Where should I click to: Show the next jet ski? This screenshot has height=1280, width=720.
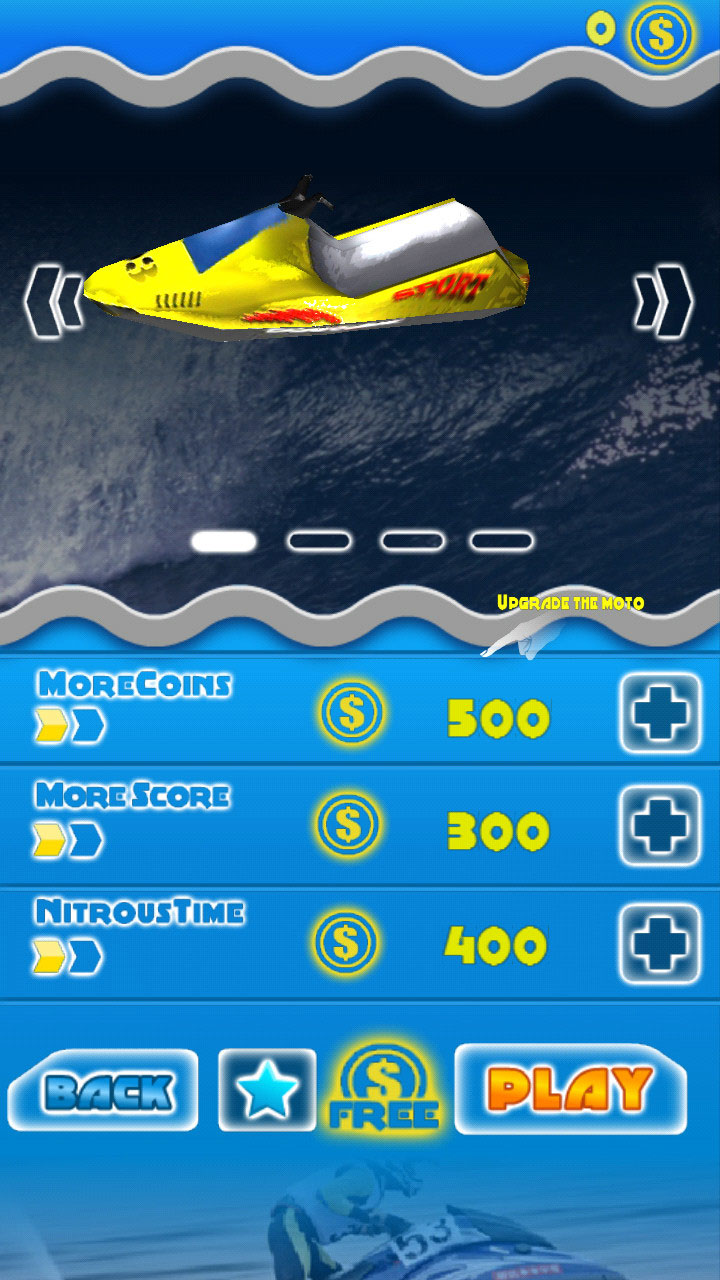pyautogui.click(x=663, y=299)
